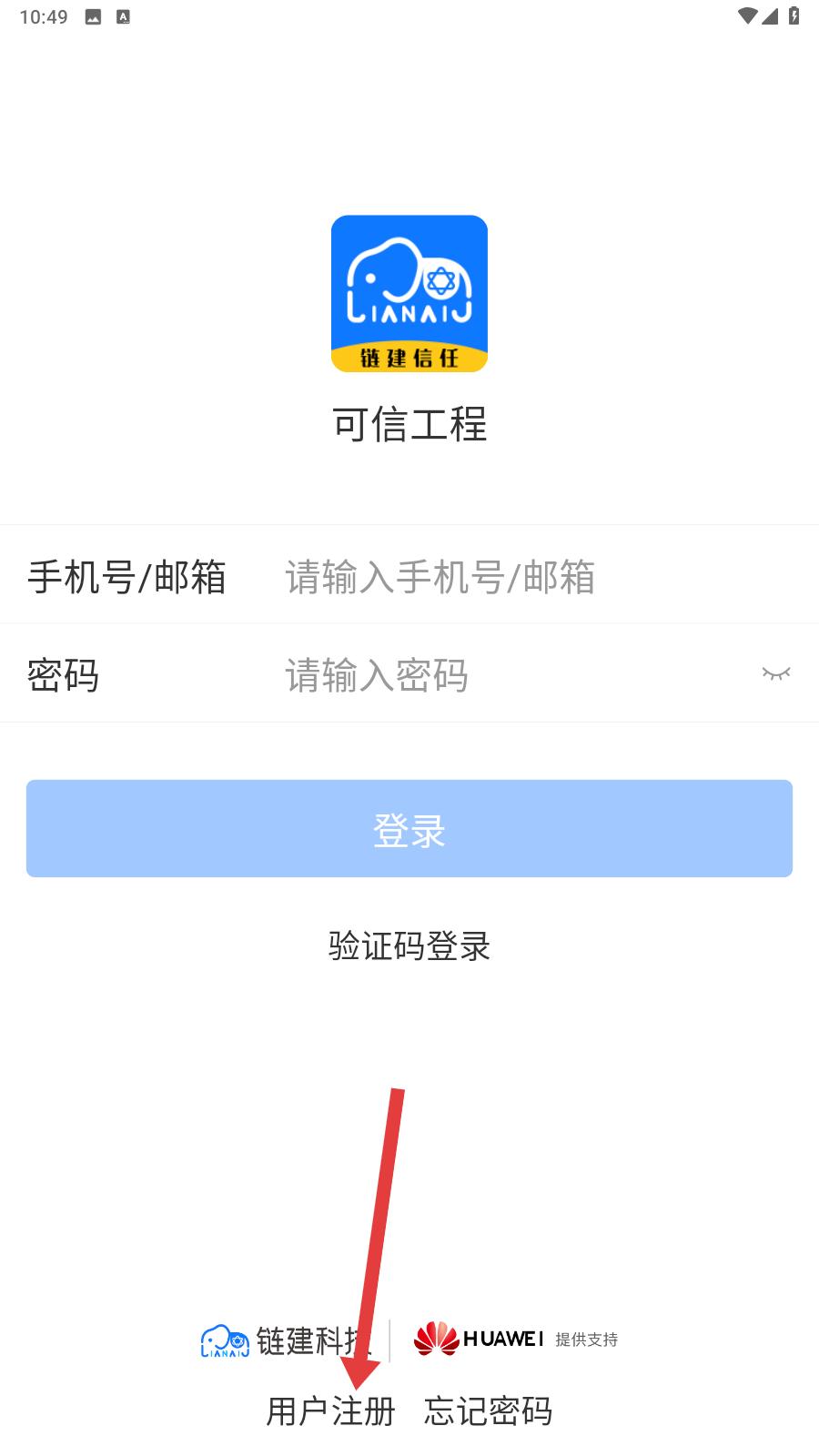Screen dimensions: 819x1456
Task: Open 忘记密码 forgot password
Action: (489, 1411)
